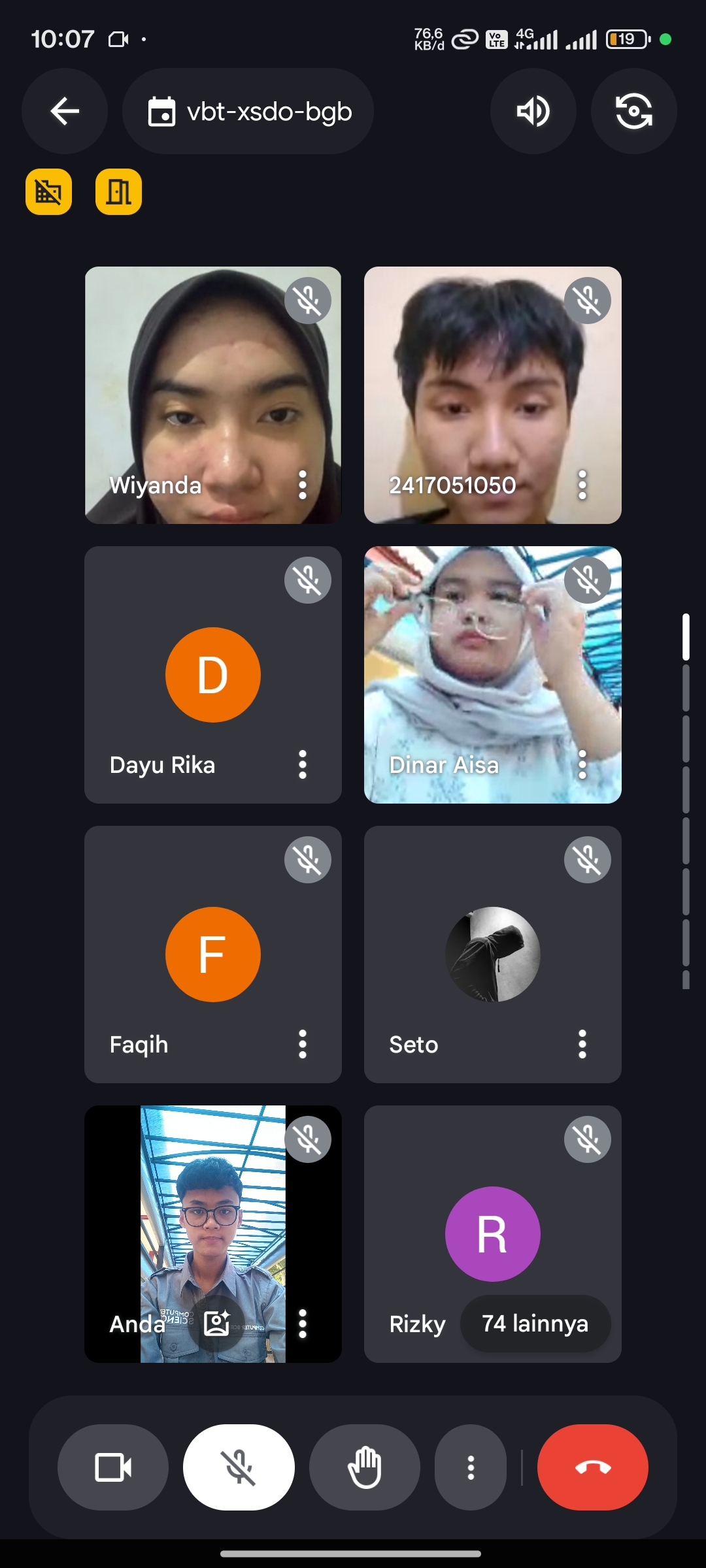Go back using the top arrow

(65, 111)
